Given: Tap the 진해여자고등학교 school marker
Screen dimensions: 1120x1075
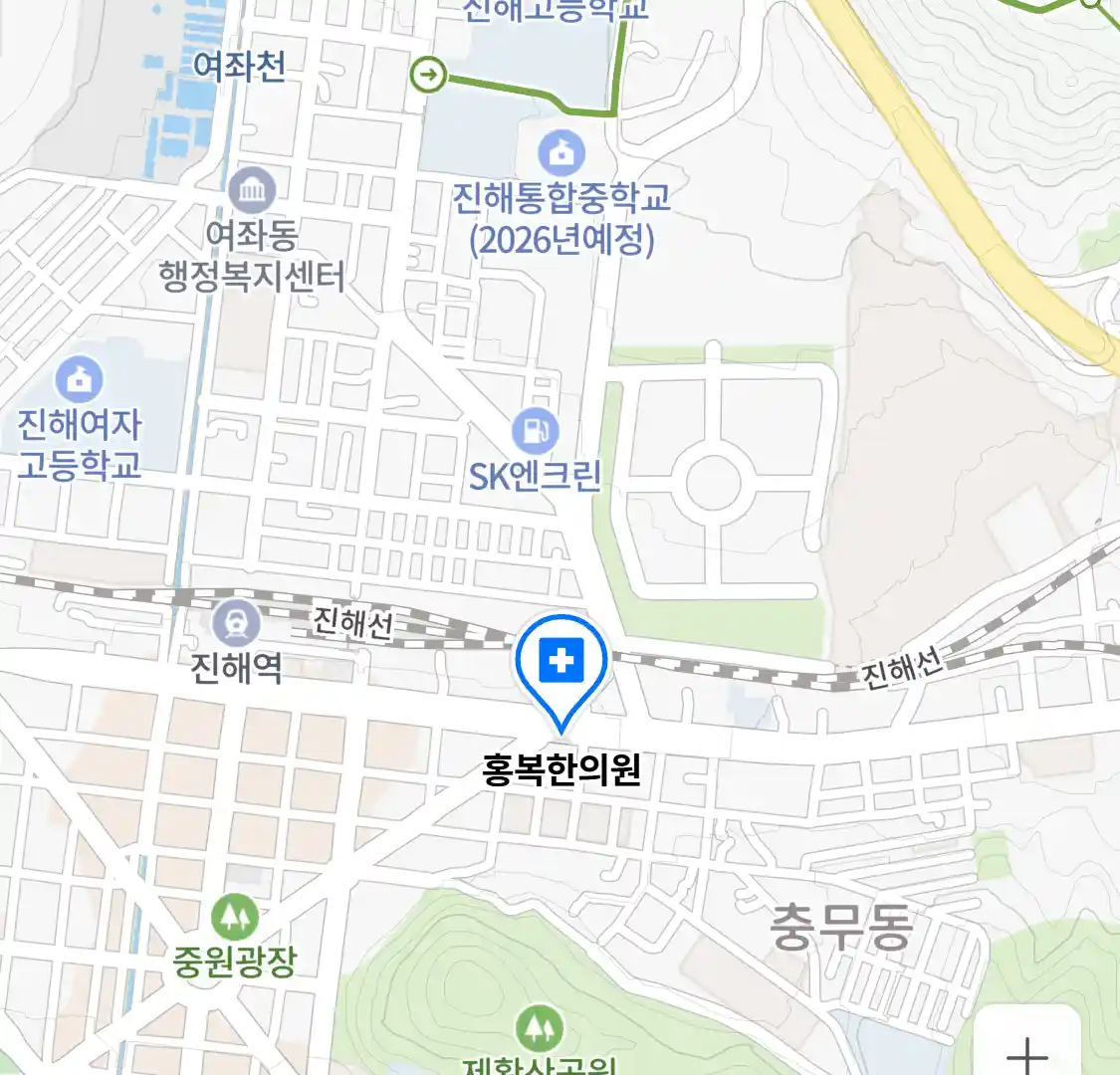Looking at the screenshot, I should click(x=79, y=379).
